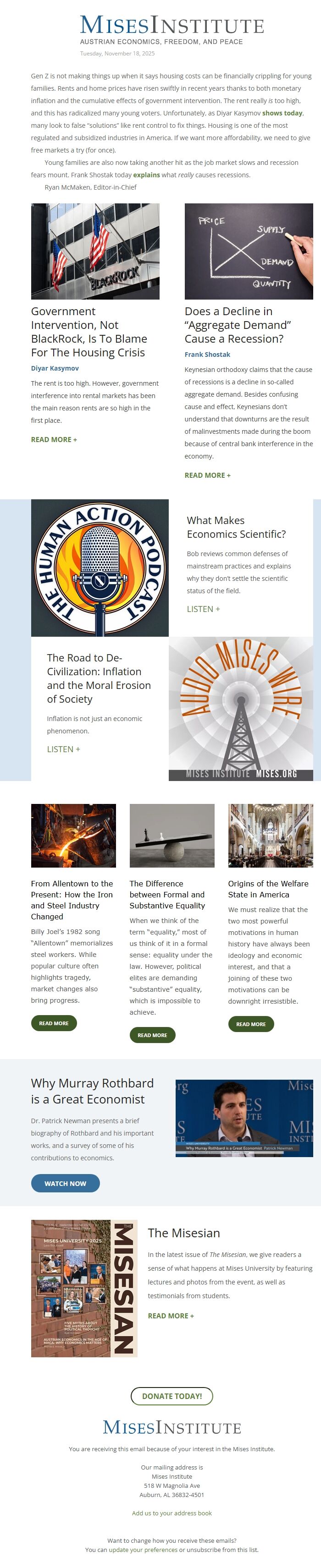
Task: Add Mises Institute to your address book
Action: point(172,1513)
